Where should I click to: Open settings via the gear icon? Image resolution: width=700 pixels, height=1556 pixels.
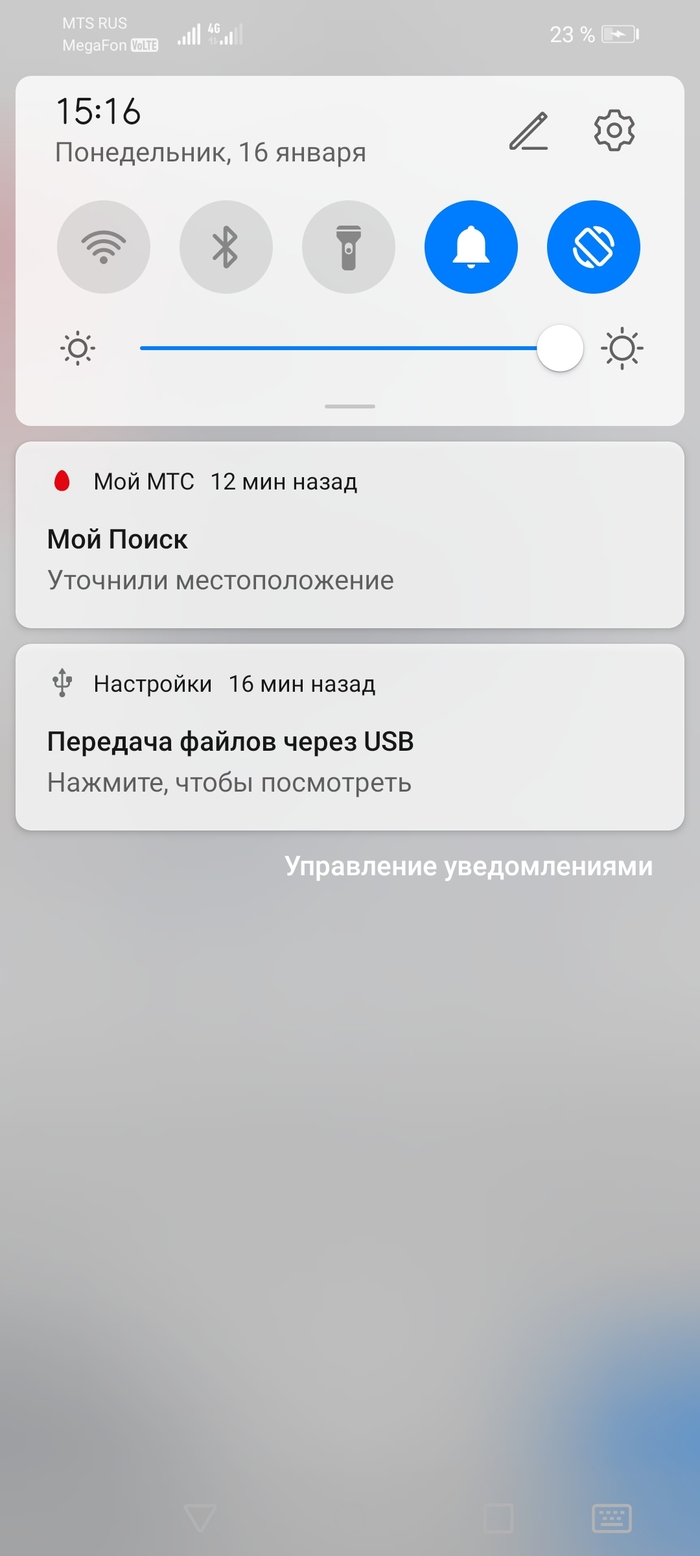tap(614, 131)
